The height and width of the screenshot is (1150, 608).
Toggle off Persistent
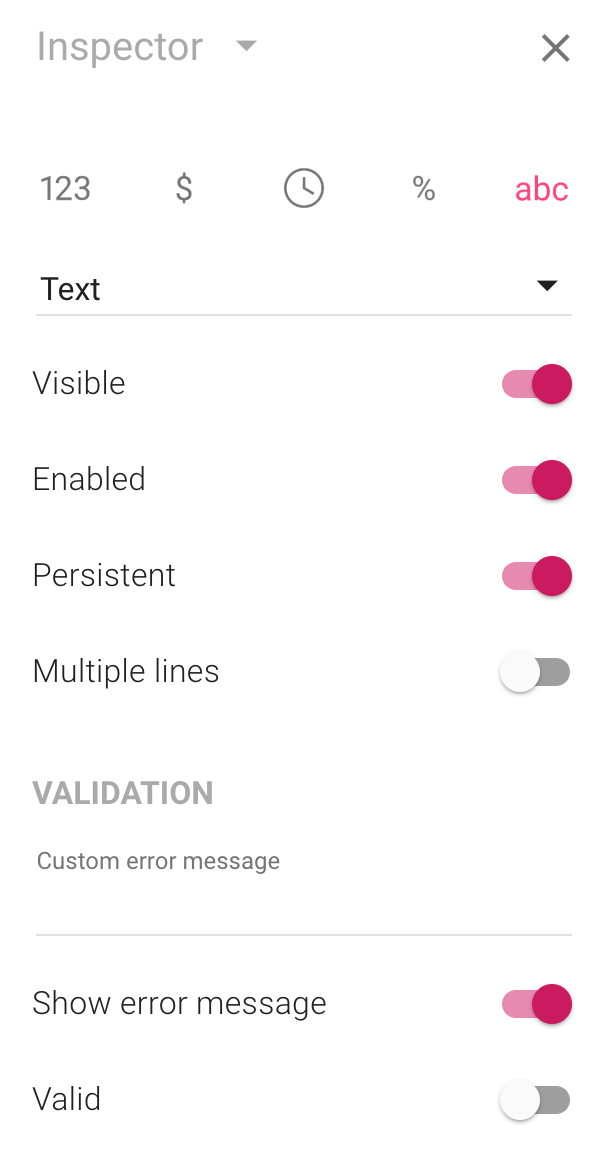[536, 576]
